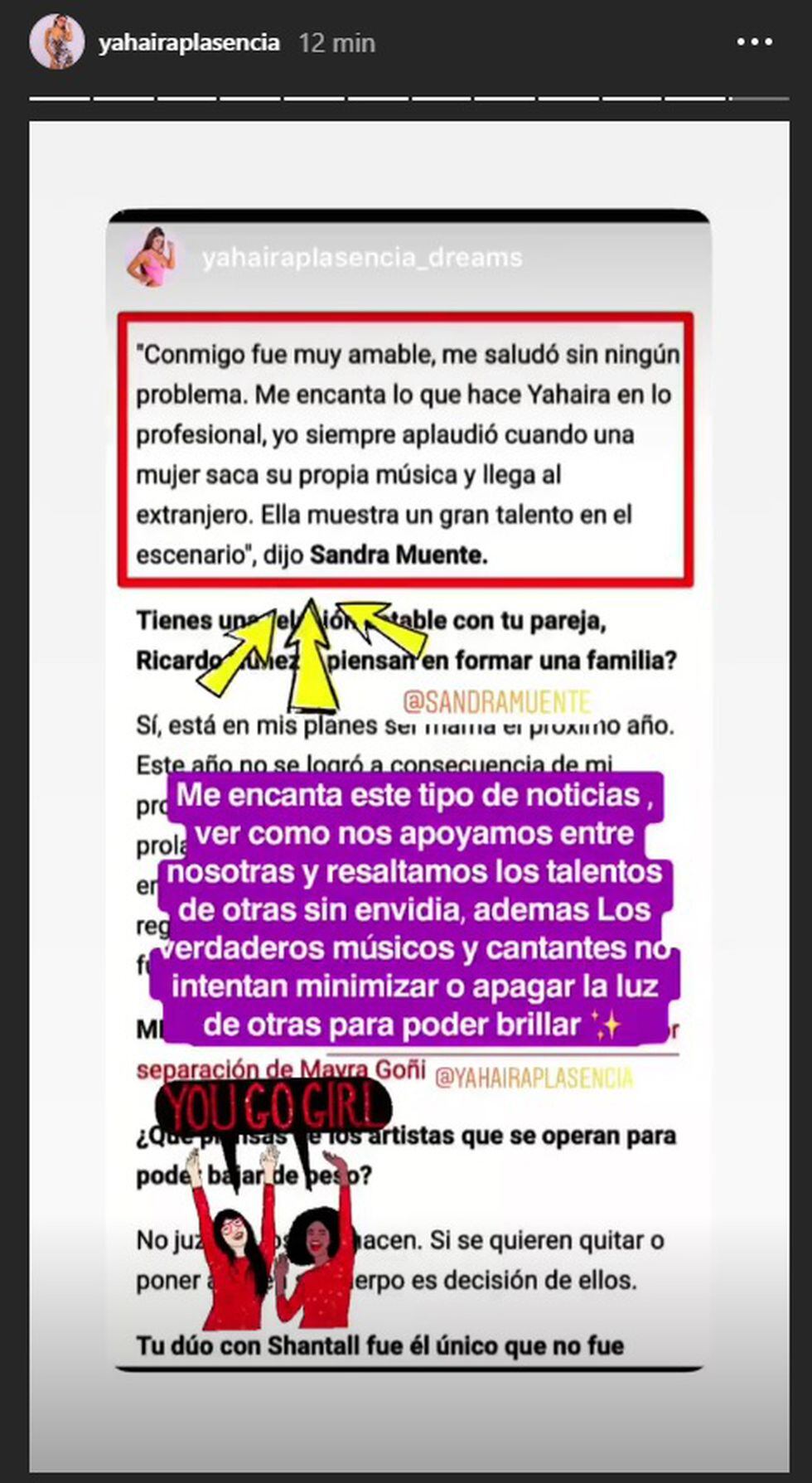
Task: Open yahairaplasencia's profile picture
Action: [x=56, y=42]
